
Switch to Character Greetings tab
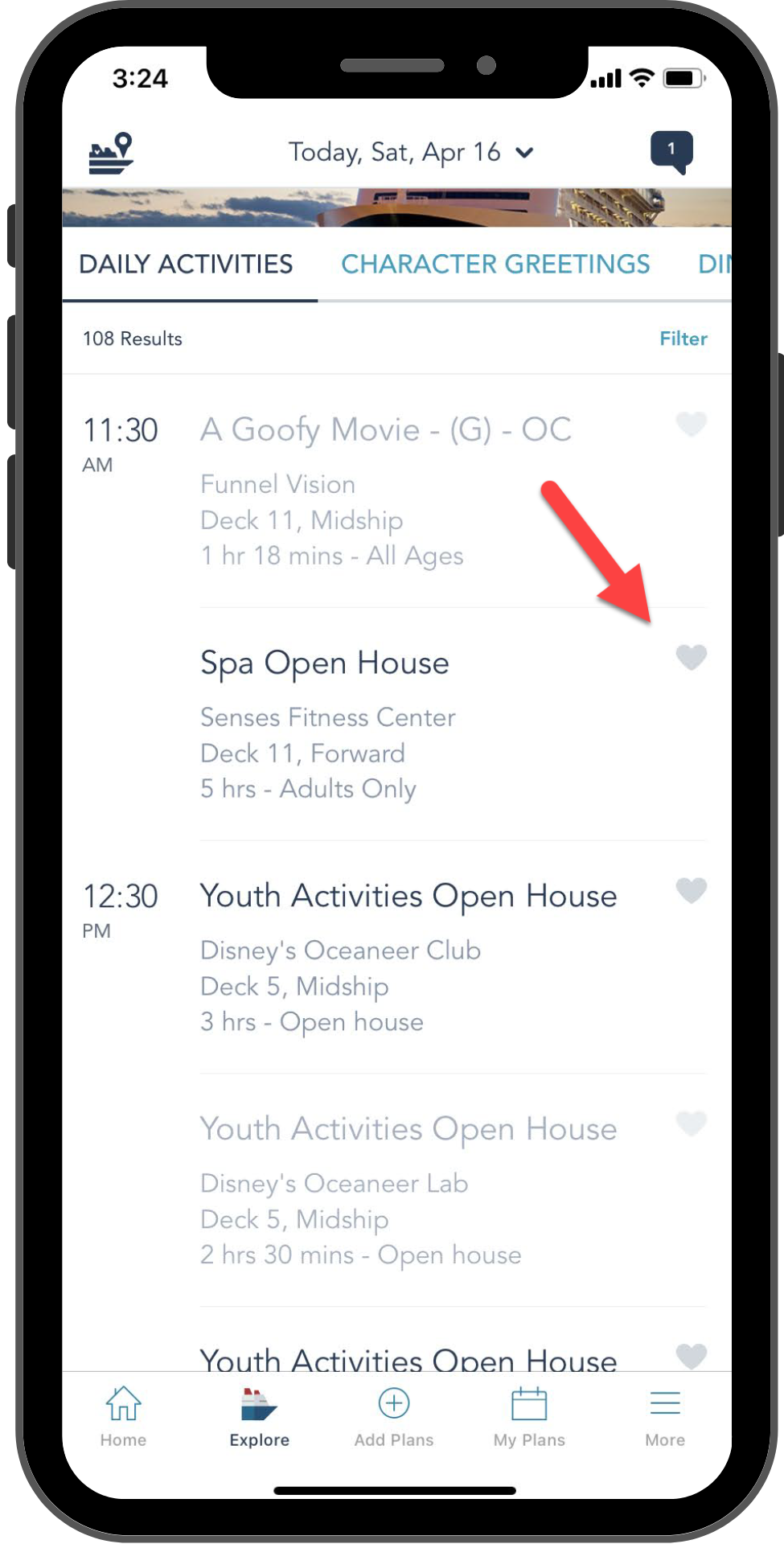495,264
